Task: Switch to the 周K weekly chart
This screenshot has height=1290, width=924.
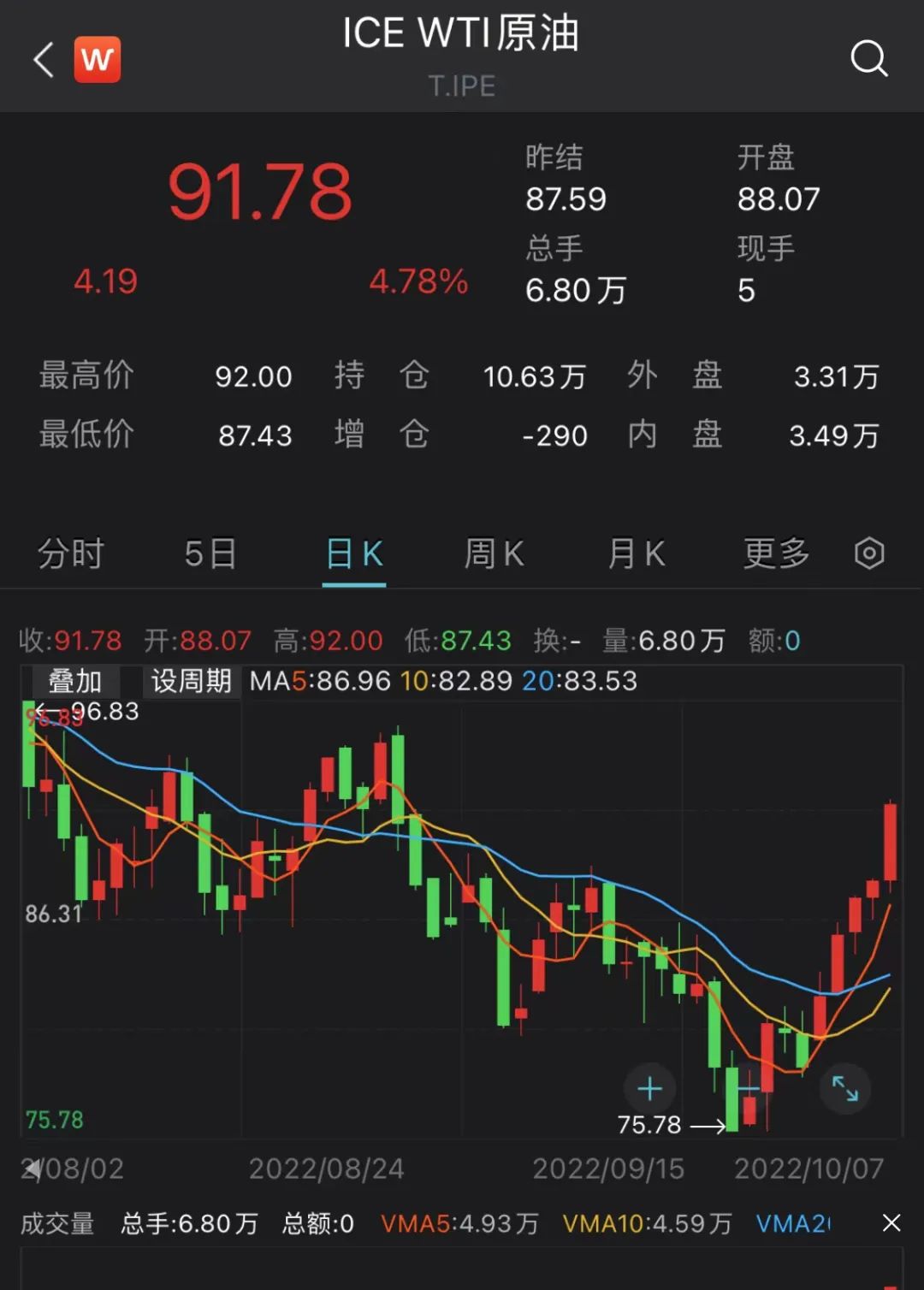Action: (494, 553)
